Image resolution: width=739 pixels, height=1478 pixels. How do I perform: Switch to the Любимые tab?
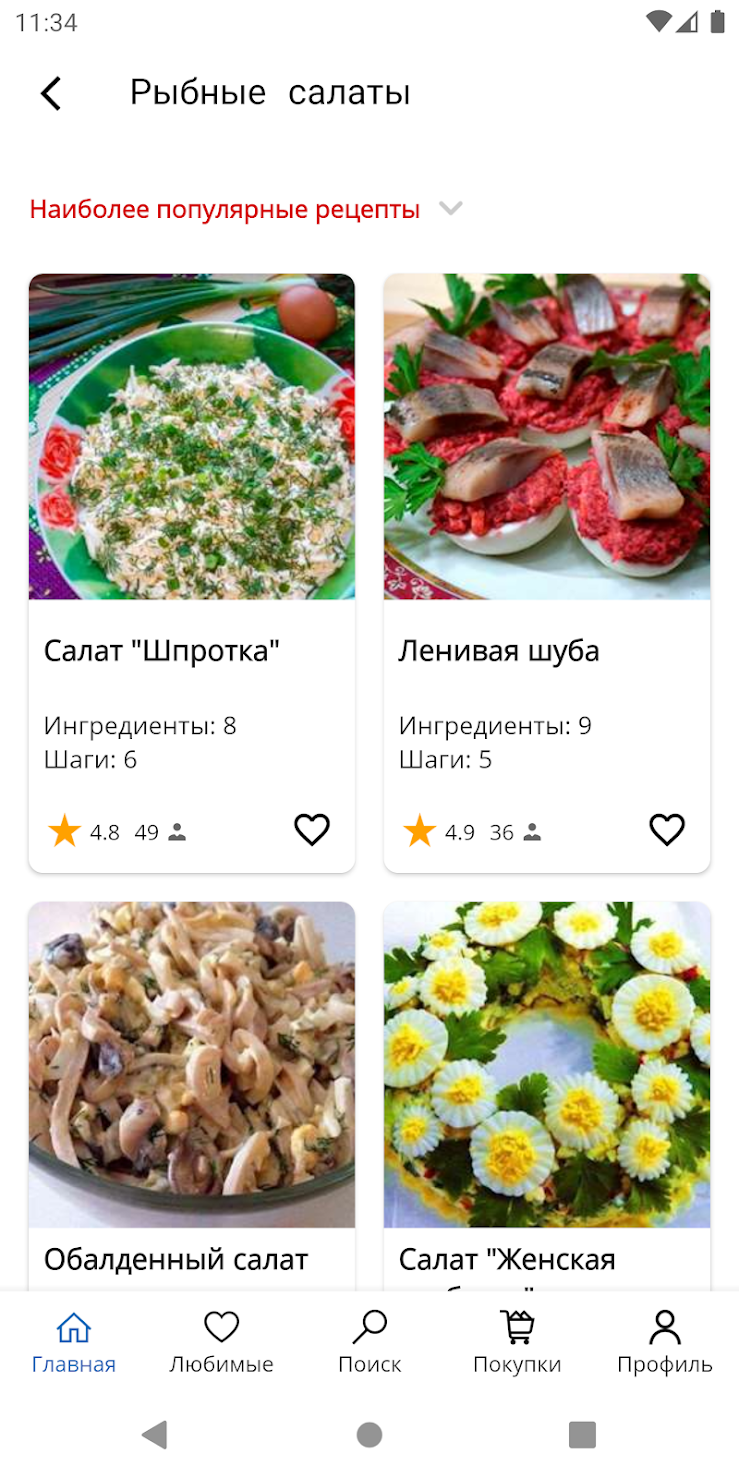221,1343
